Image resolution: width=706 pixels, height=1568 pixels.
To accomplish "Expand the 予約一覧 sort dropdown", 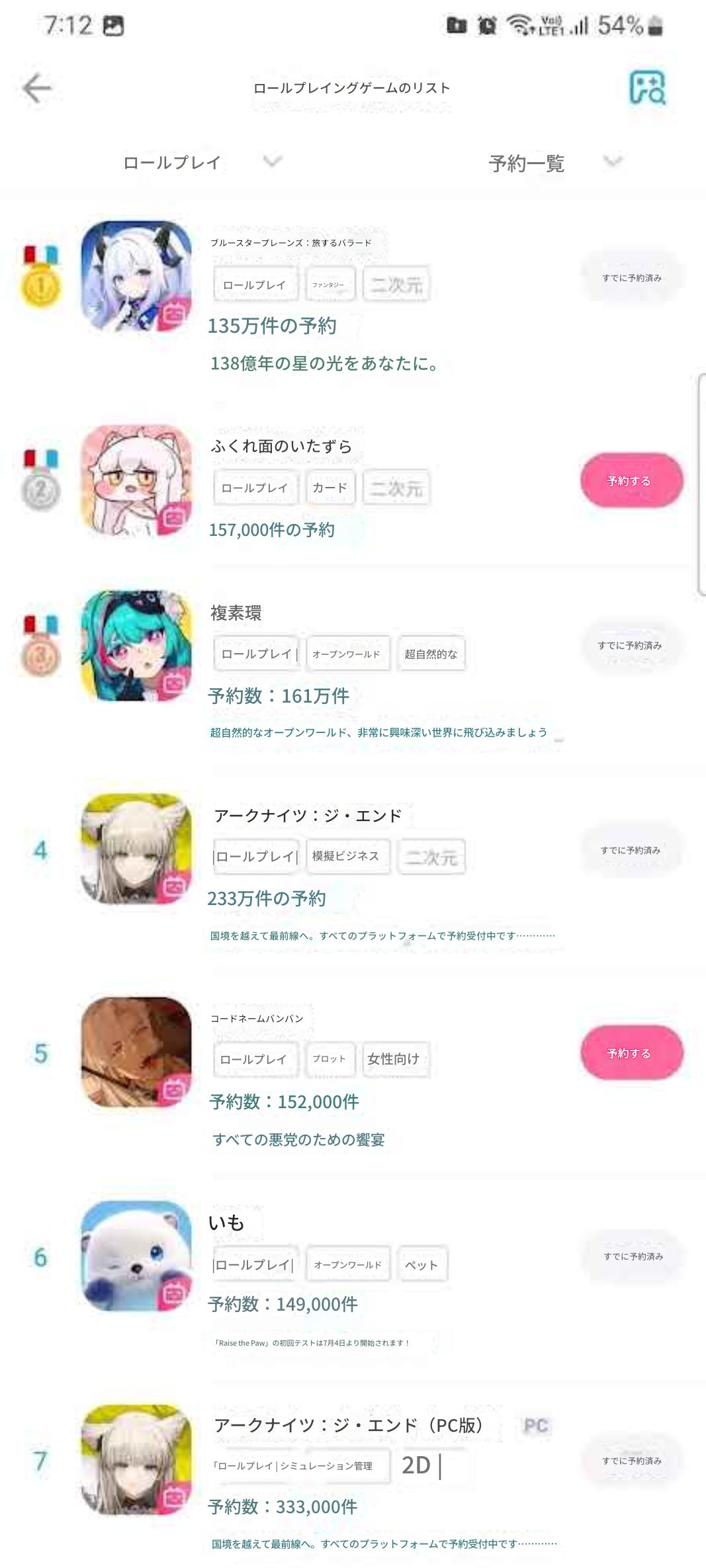I will [x=555, y=163].
